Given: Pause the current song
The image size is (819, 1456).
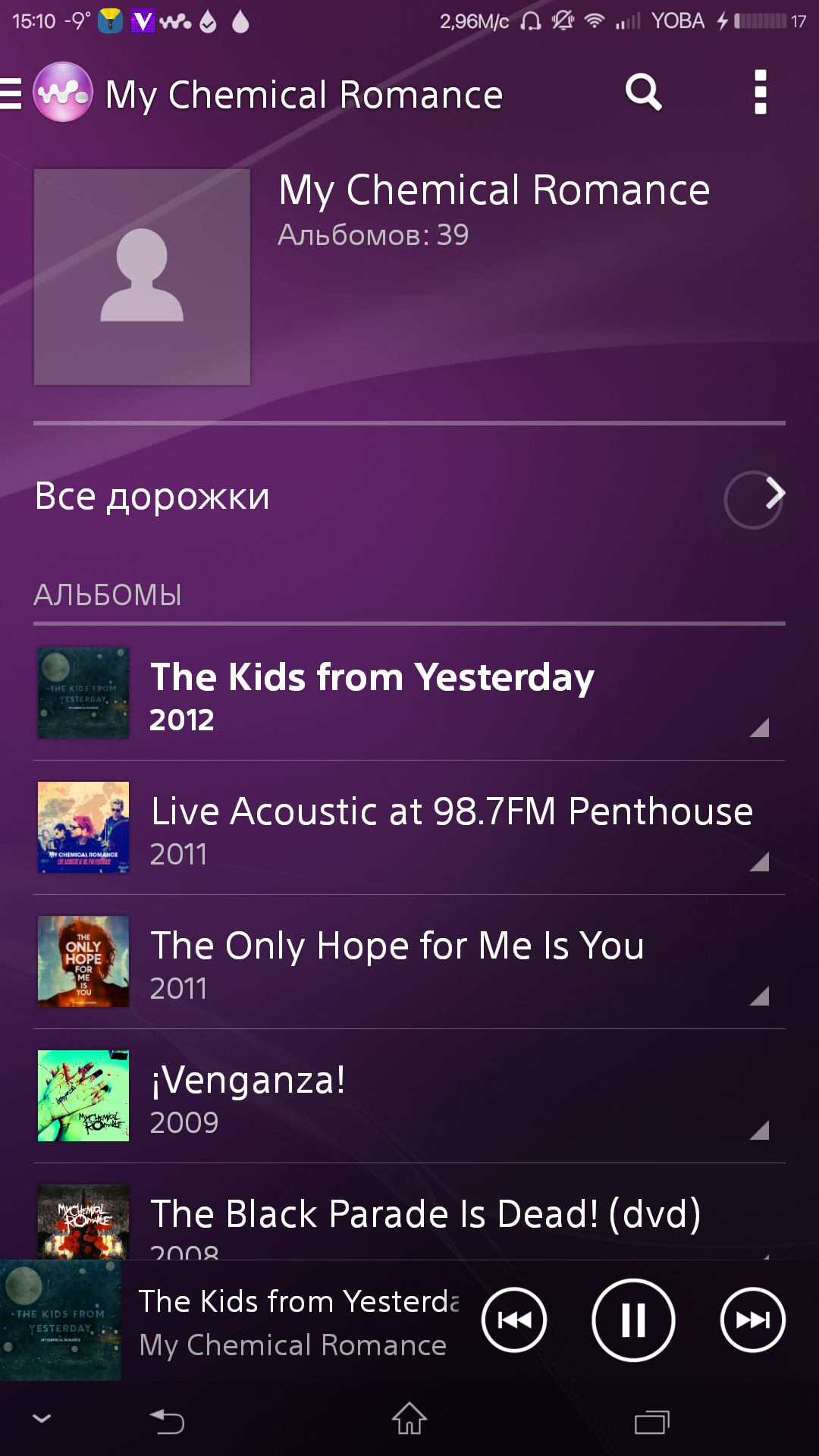Looking at the screenshot, I should click(633, 1320).
